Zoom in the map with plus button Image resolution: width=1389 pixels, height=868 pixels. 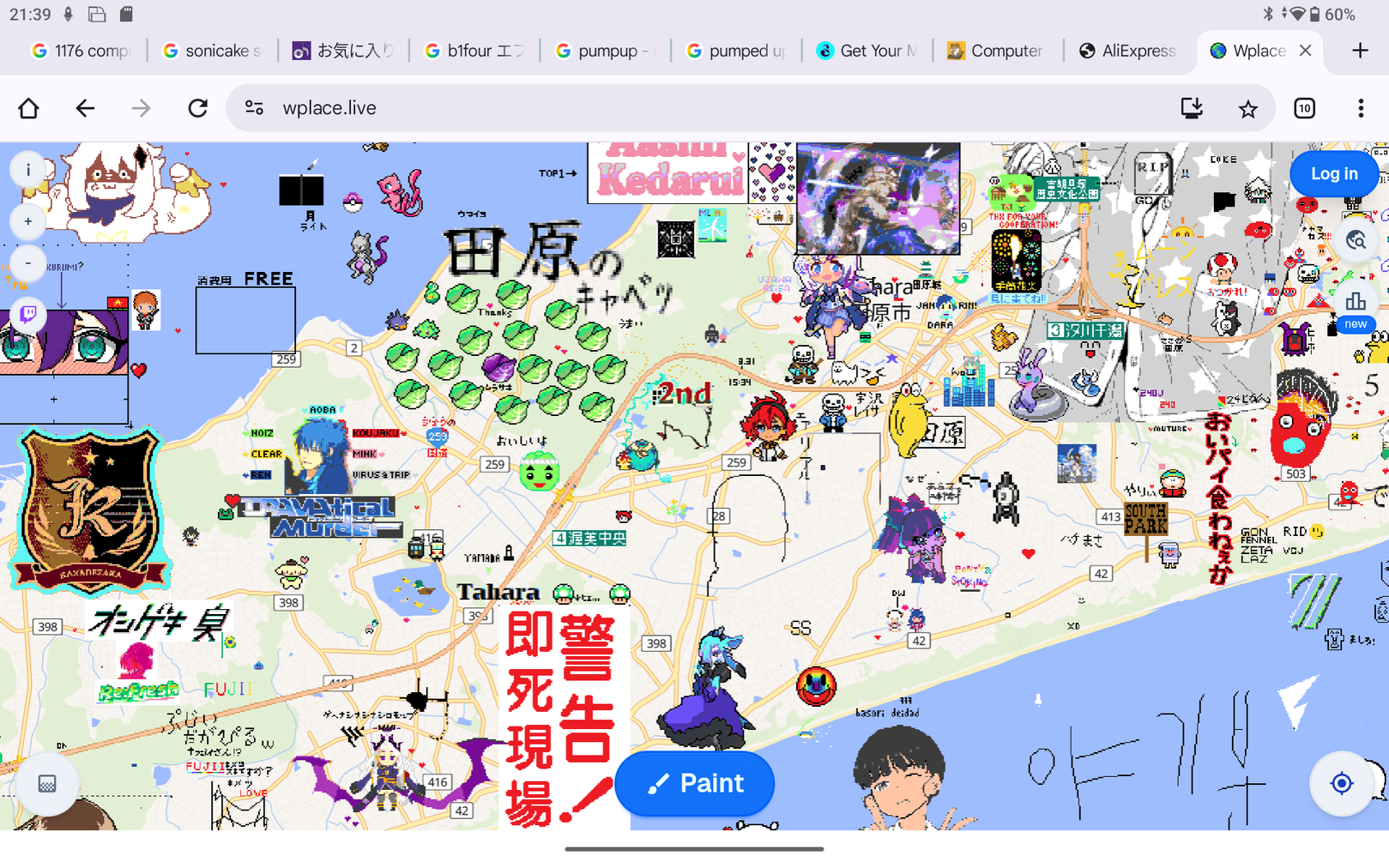click(28, 221)
